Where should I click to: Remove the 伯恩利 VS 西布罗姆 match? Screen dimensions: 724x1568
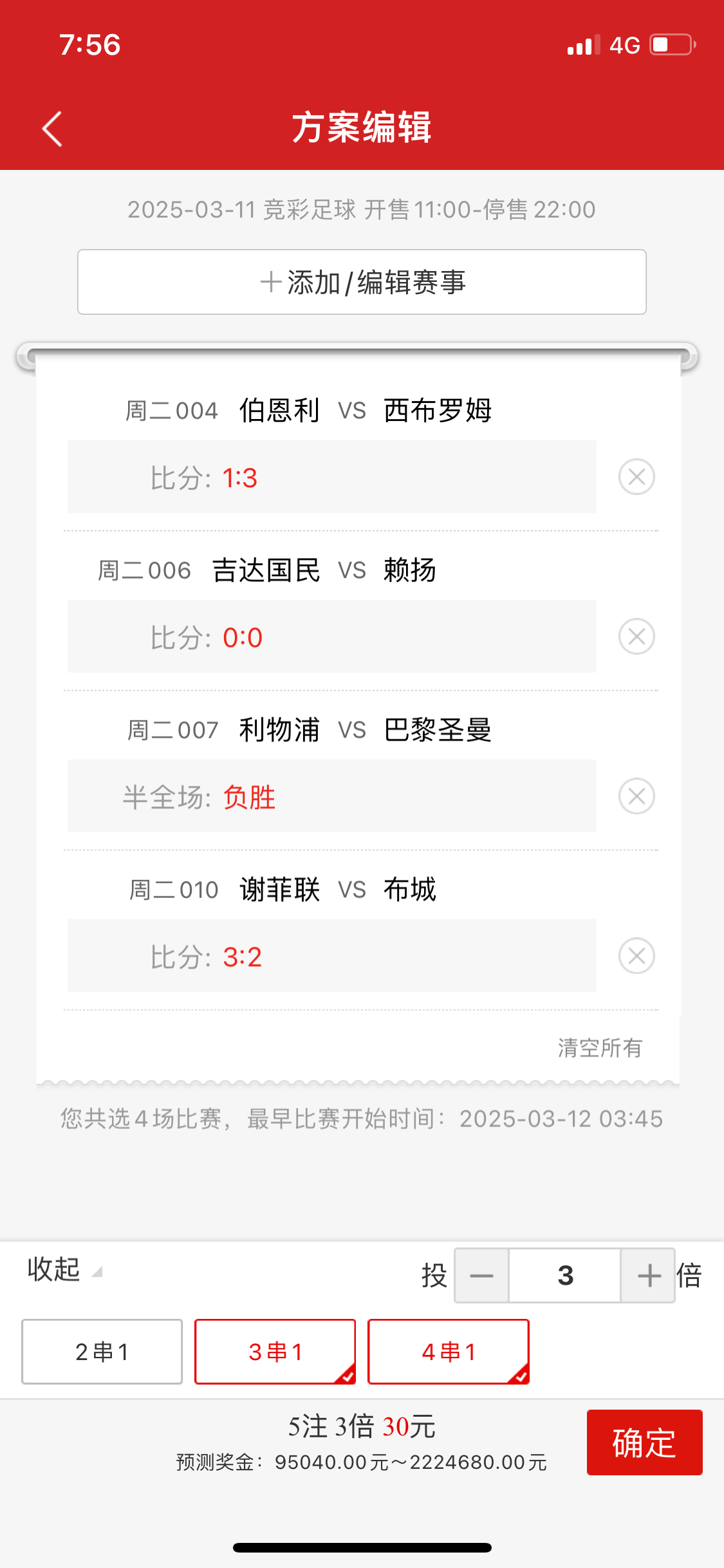pyautogui.click(x=636, y=477)
